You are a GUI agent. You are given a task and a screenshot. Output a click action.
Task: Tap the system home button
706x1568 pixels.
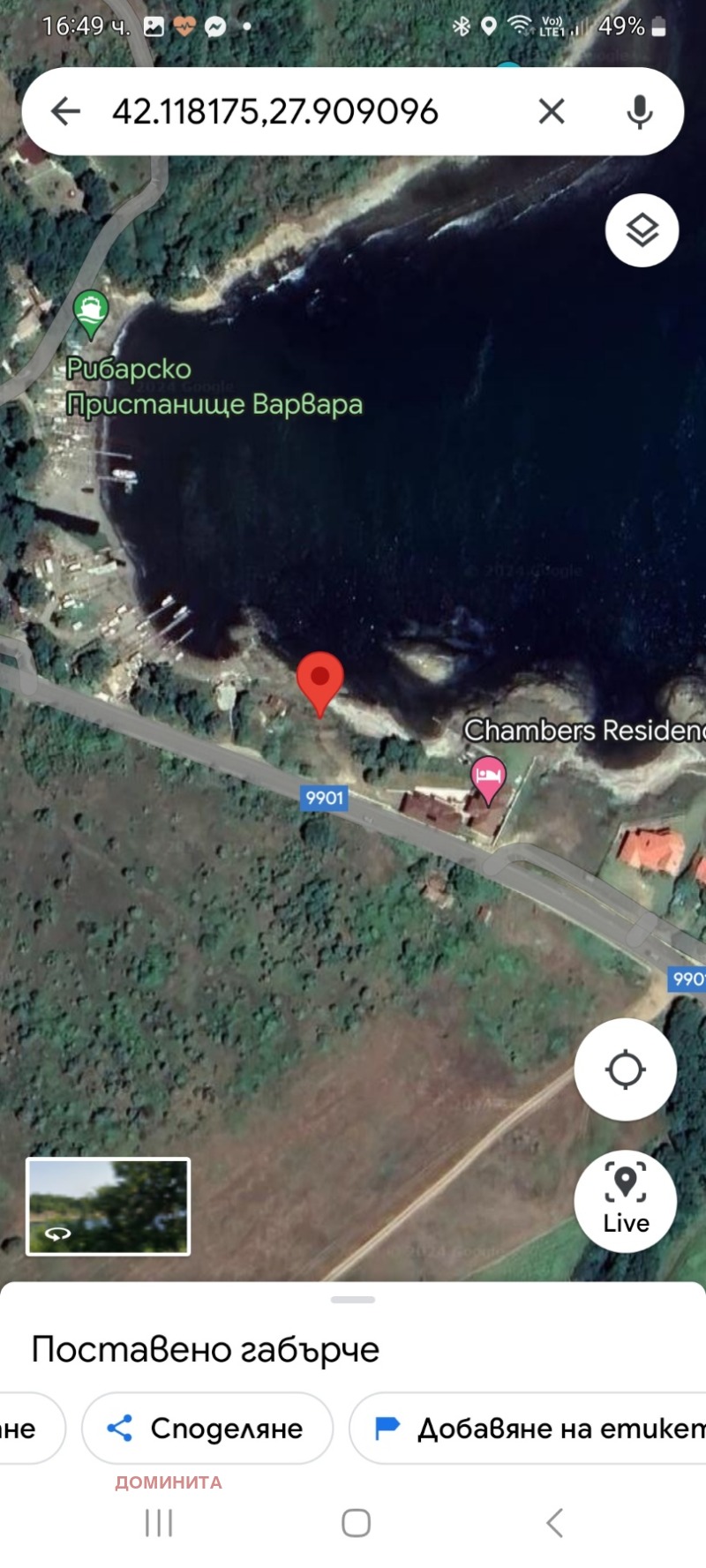(356, 1522)
